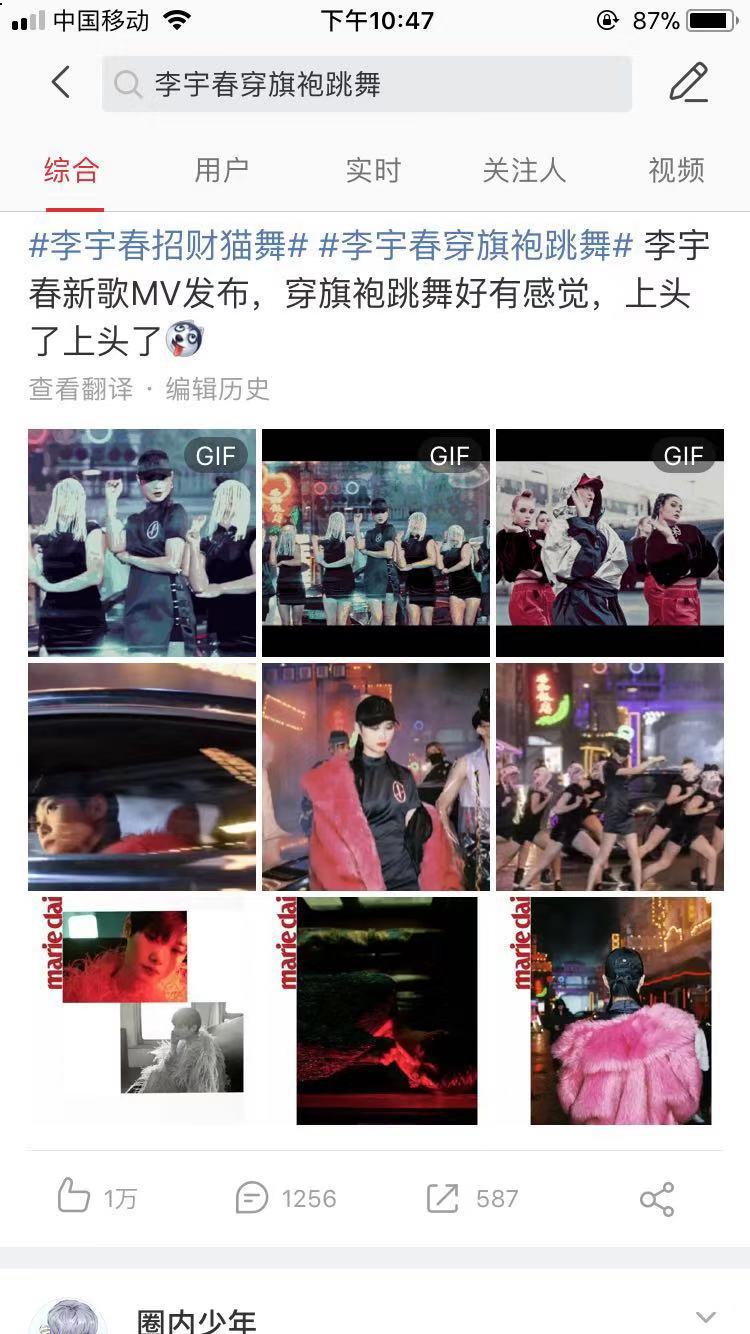
Task: Open the first GIF in the image grid
Action: point(142,543)
